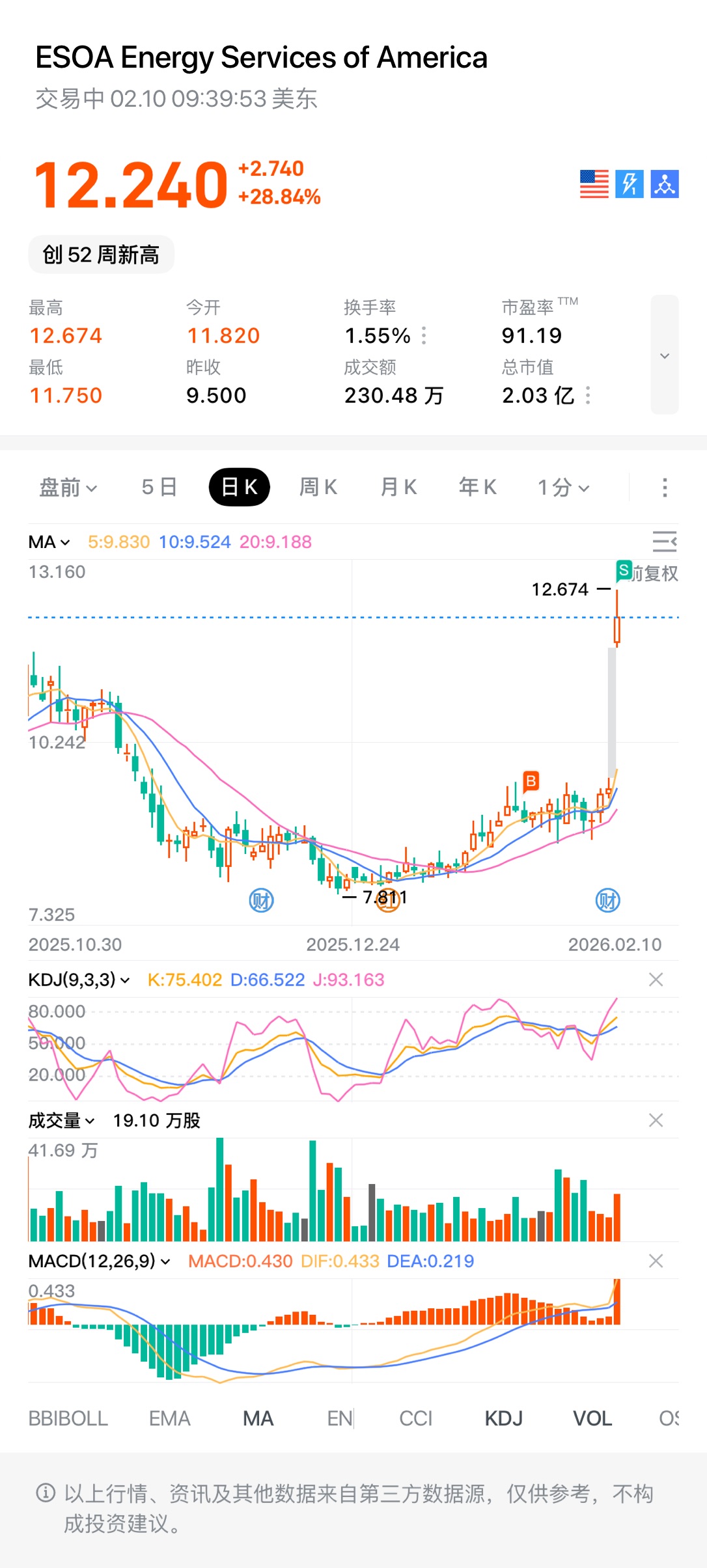Select EMA indicator in bottom bar
Screen dimensions: 707x1568
169,1418
